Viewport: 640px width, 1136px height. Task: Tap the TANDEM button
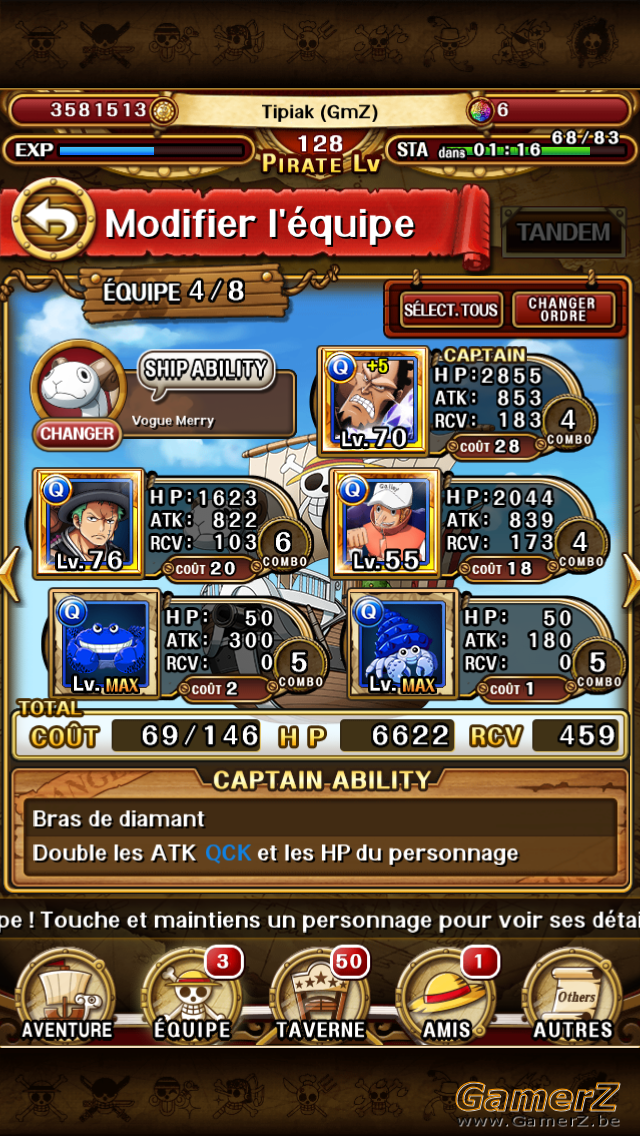click(x=563, y=233)
